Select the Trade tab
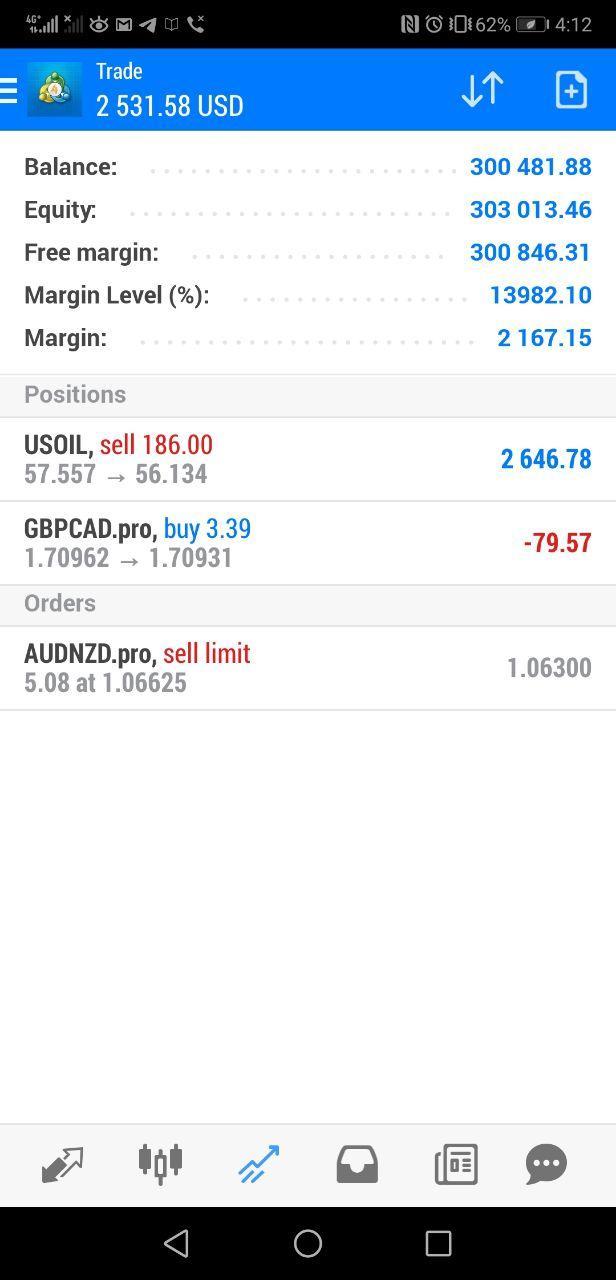This screenshot has height=1280, width=616. tap(258, 1164)
